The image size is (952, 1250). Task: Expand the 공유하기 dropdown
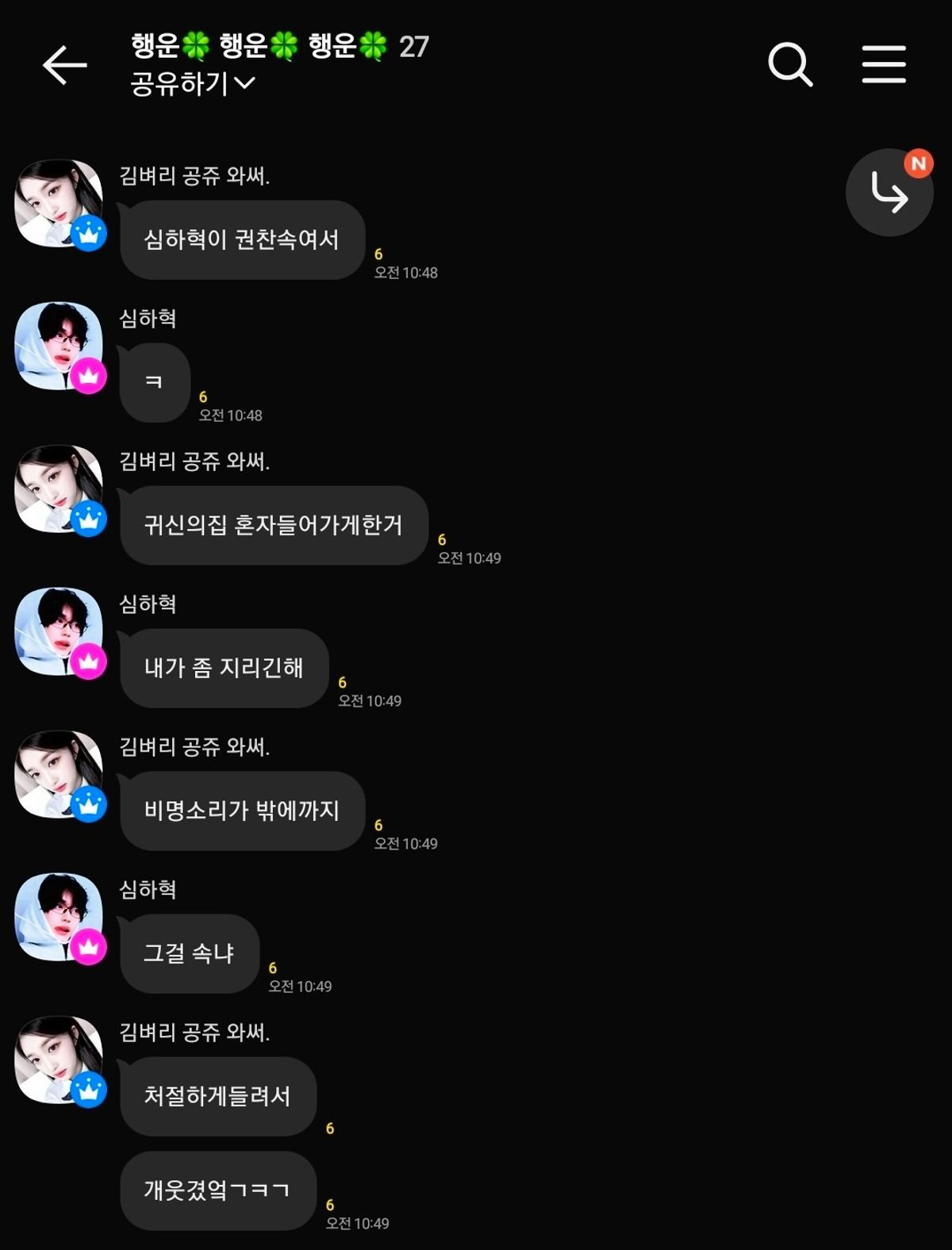(193, 83)
